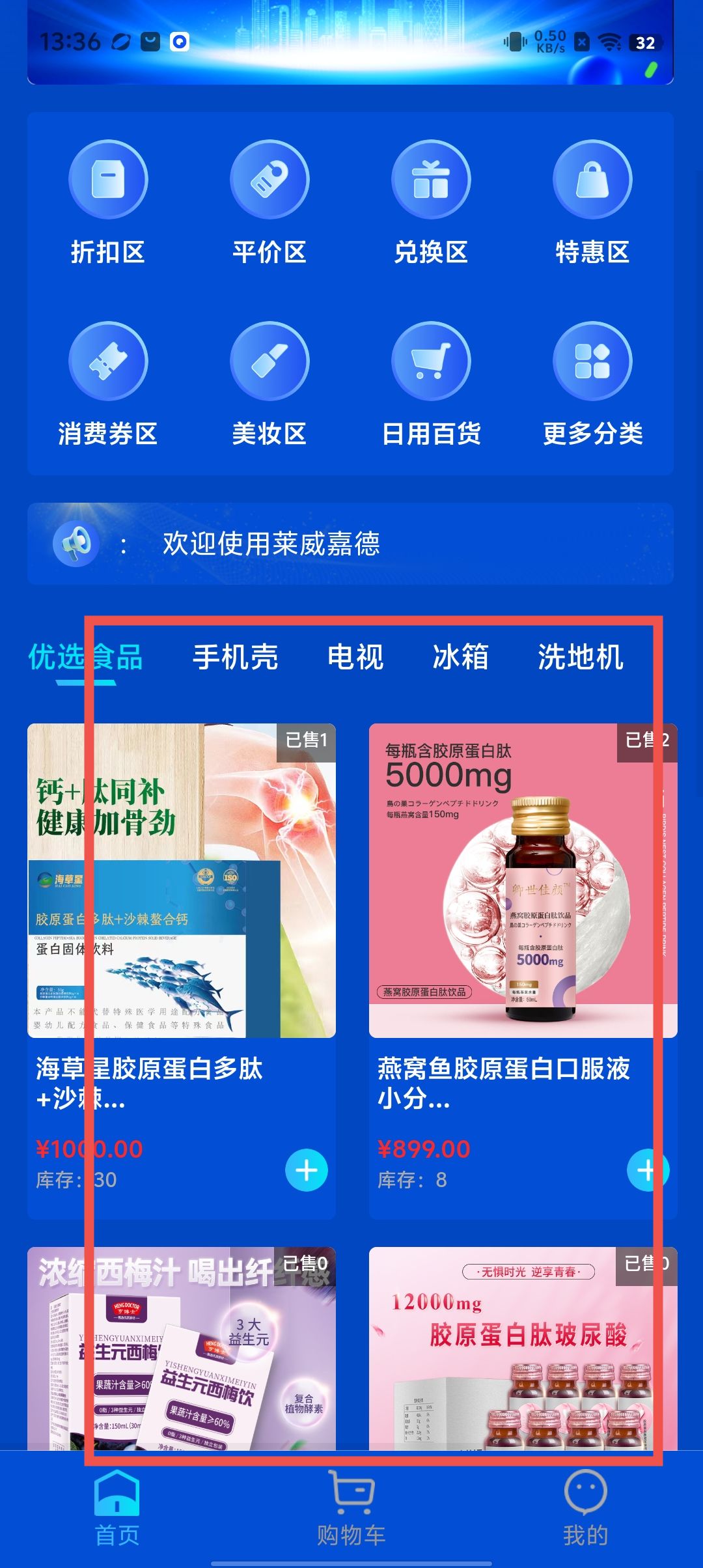Go to the 购物车 tab
703x1568 pixels.
coord(351,1507)
